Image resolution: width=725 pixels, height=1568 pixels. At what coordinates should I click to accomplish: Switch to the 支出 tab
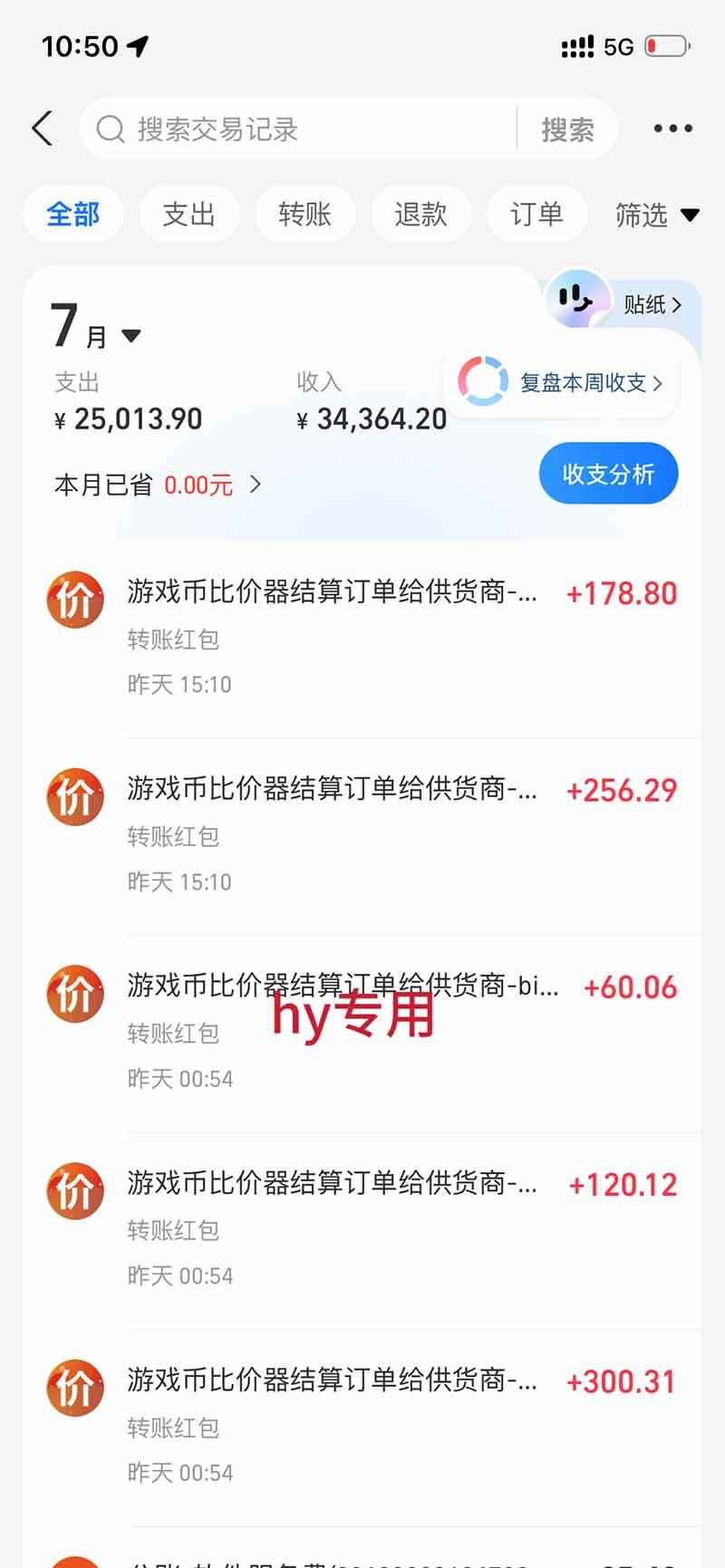click(x=189, y=215)
